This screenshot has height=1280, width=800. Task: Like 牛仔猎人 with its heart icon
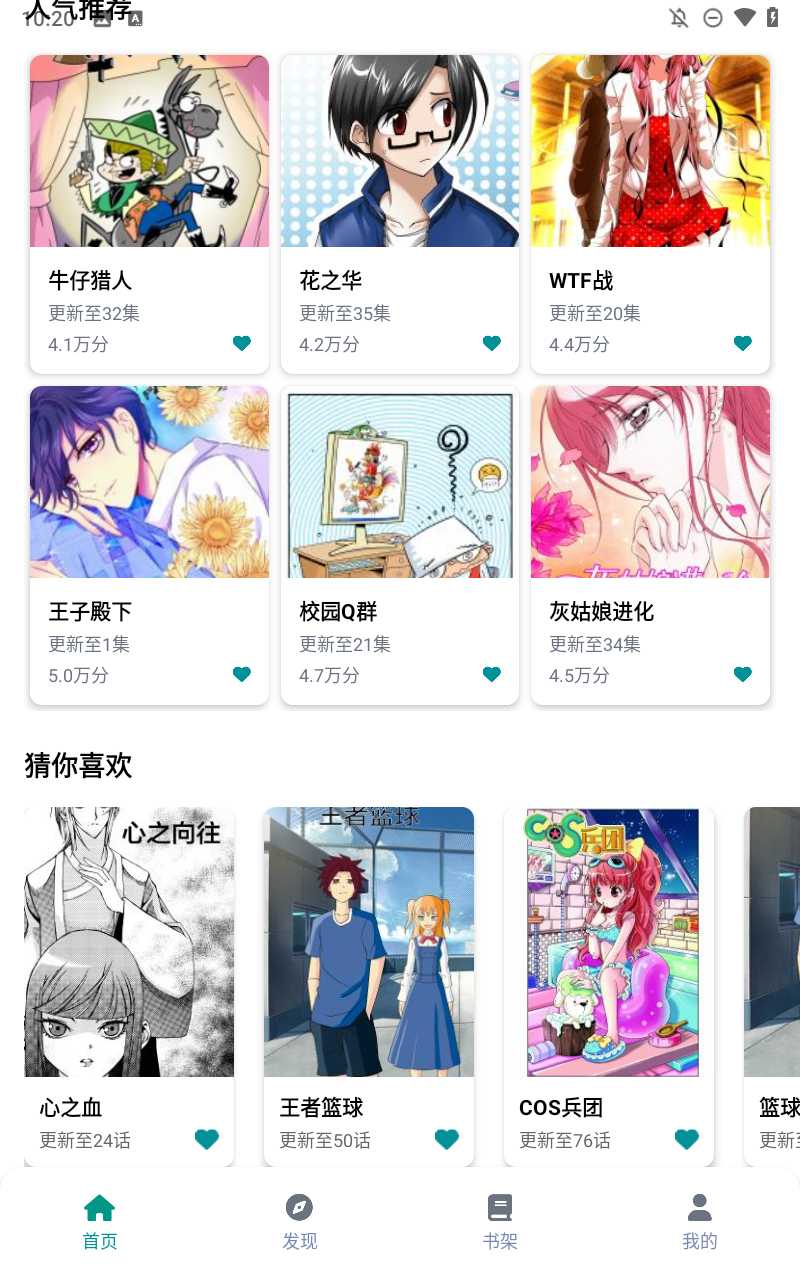(241, 343)
